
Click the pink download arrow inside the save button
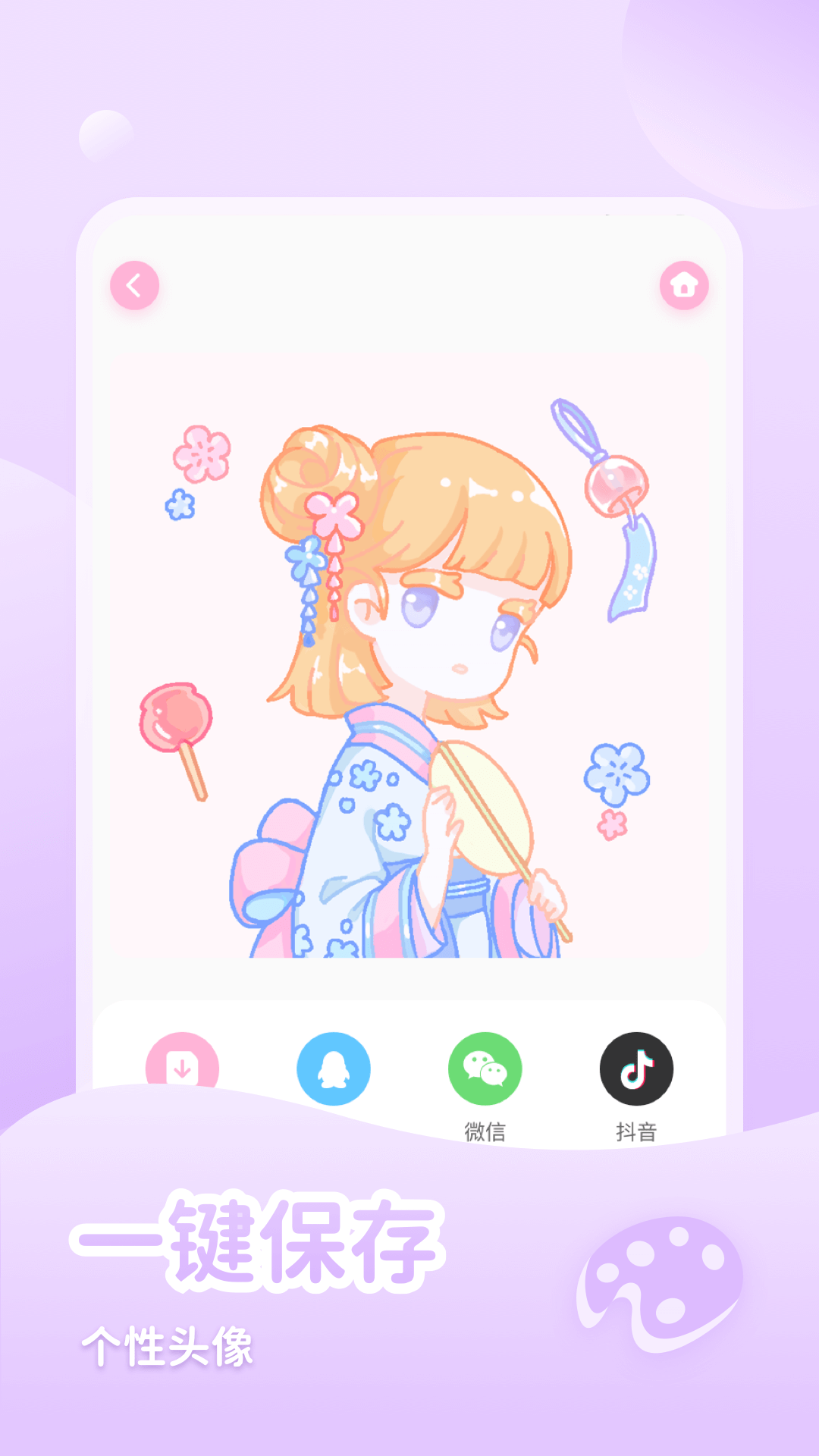coord(182,1068)
